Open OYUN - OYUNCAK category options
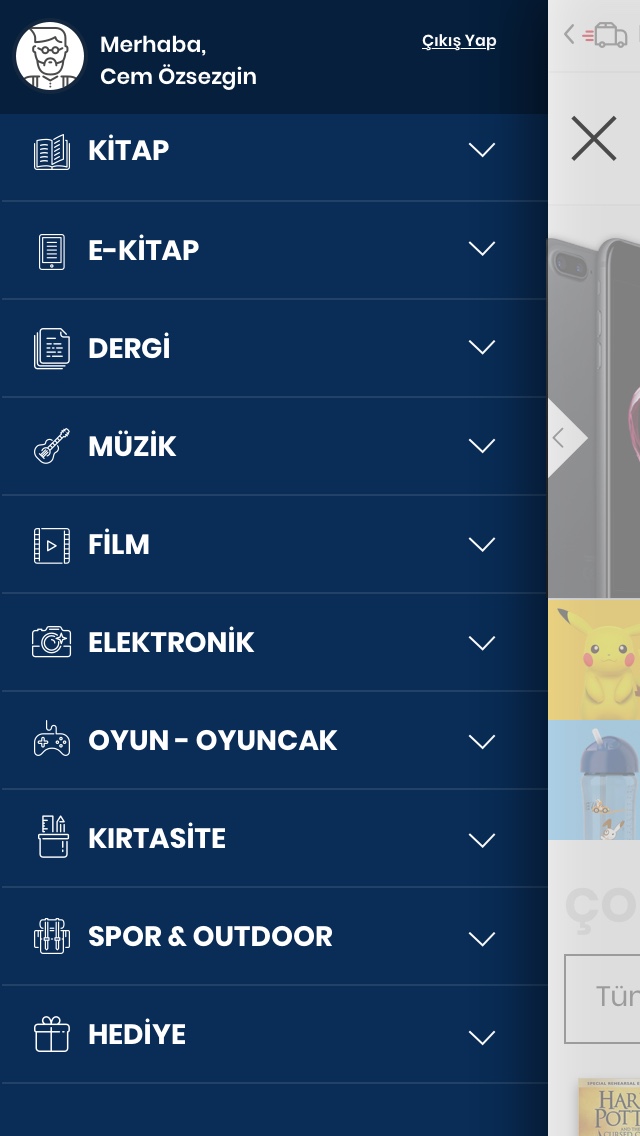 tap(481, 740)
